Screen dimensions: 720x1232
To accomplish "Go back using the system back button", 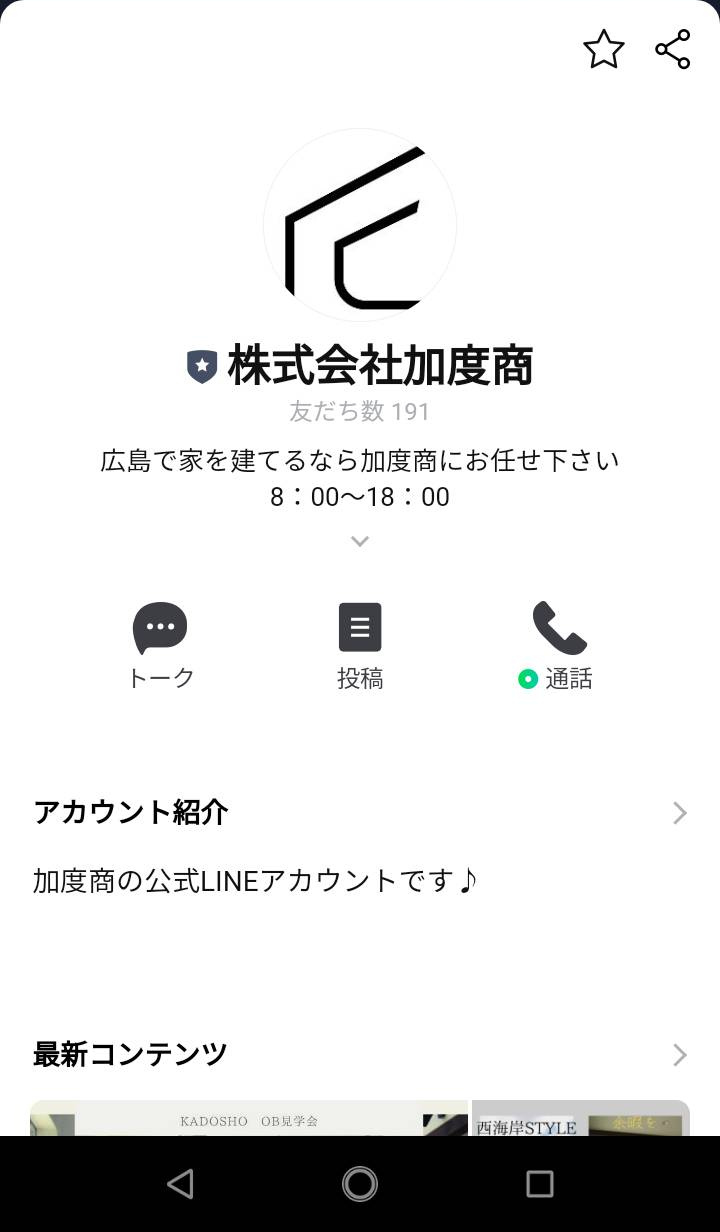I will (x=180, y=1184).
